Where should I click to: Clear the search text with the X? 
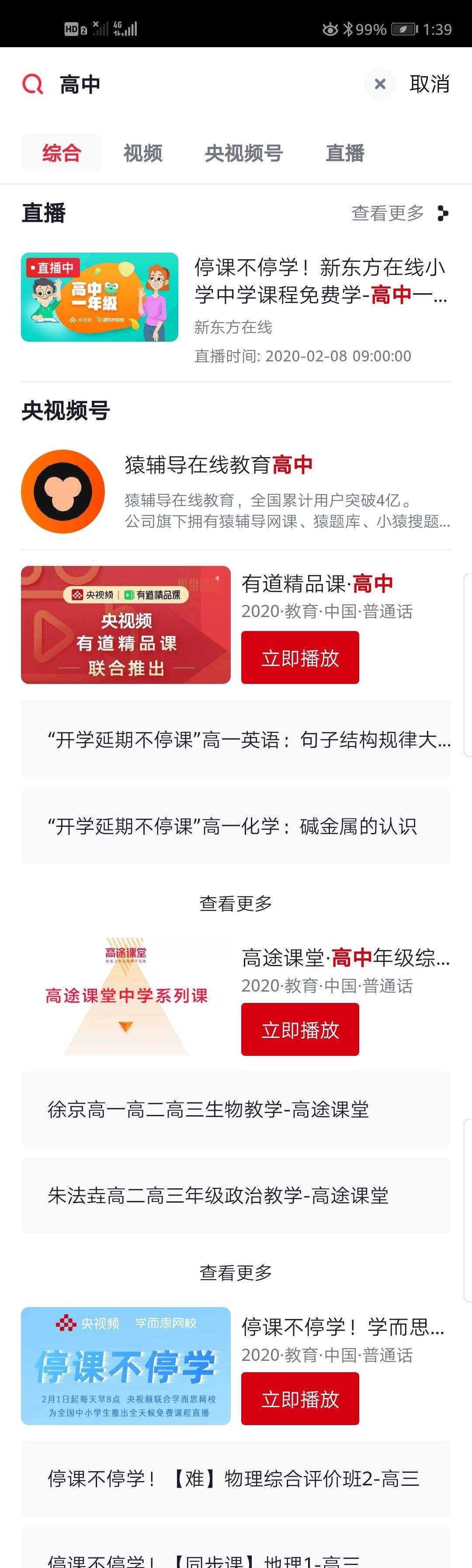[x=379, y=84]
